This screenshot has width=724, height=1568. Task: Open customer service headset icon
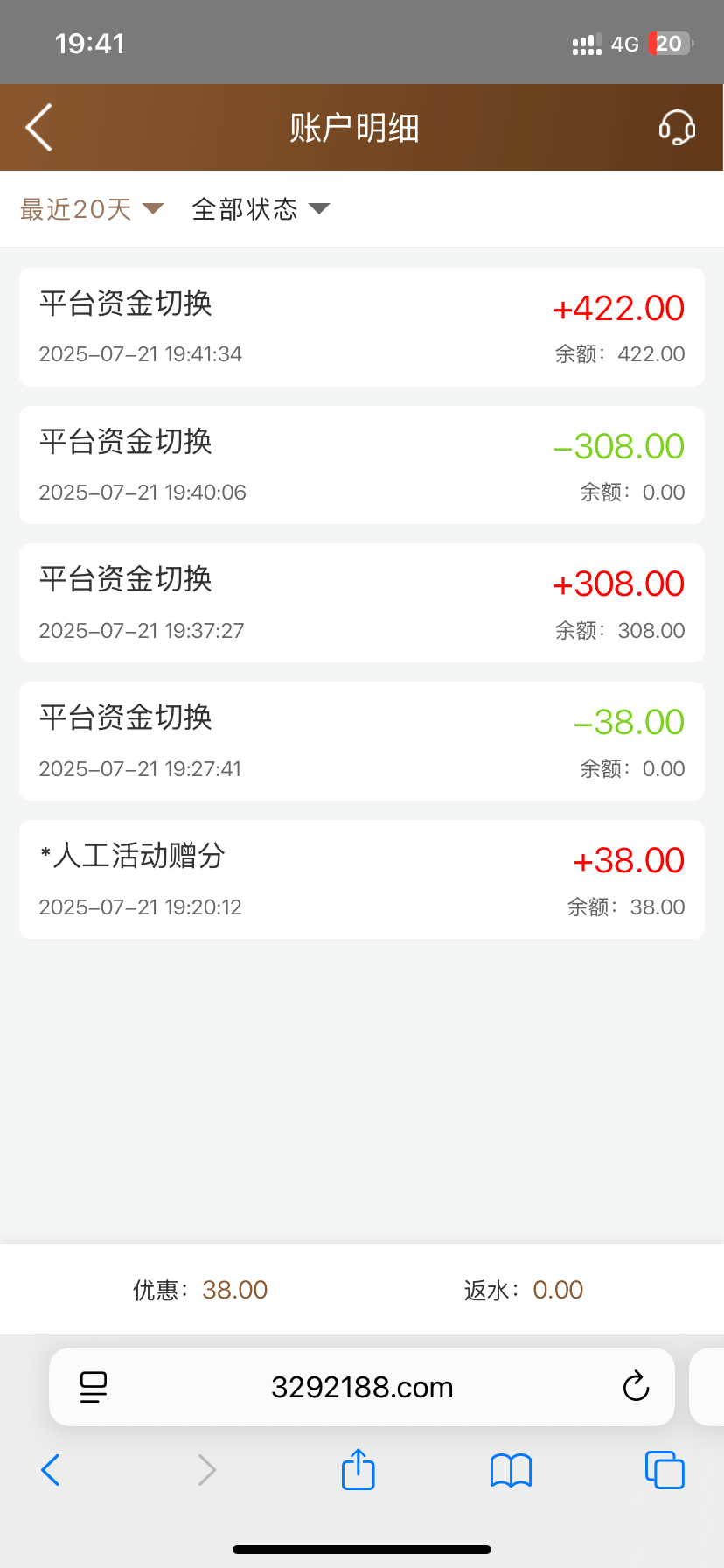coord(677,128)
